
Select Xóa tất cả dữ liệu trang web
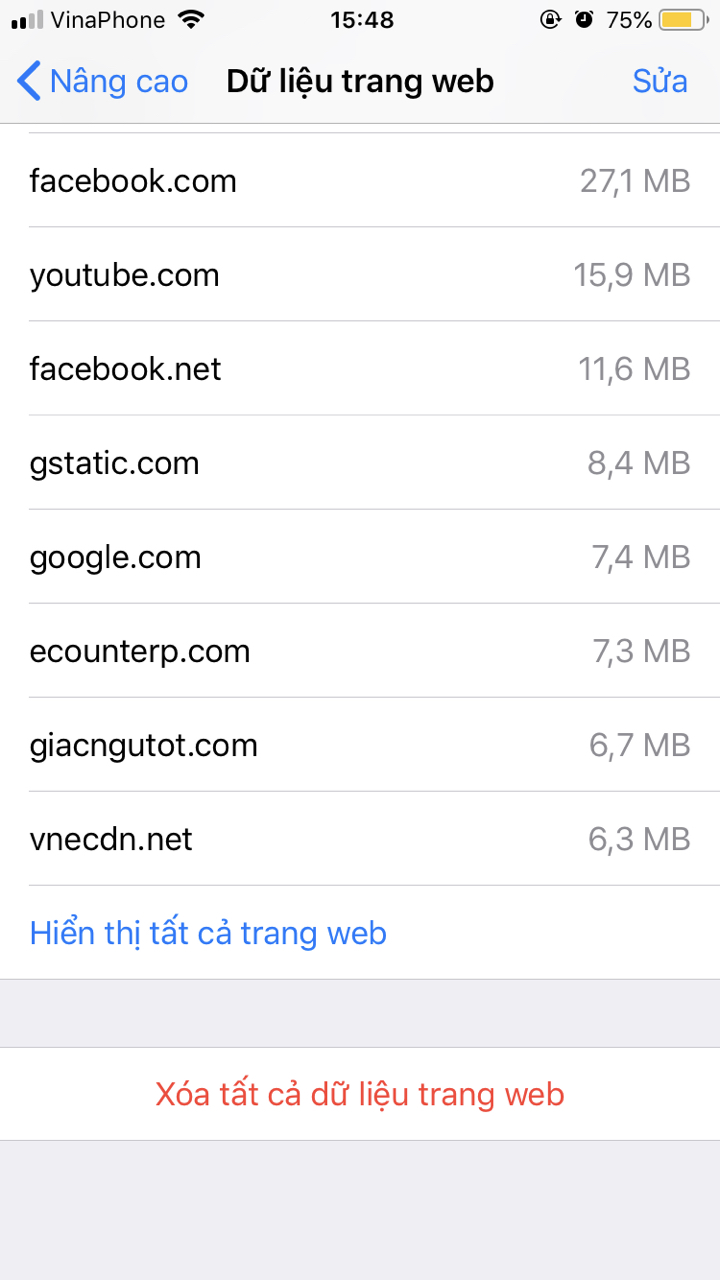pos(360,1094)
